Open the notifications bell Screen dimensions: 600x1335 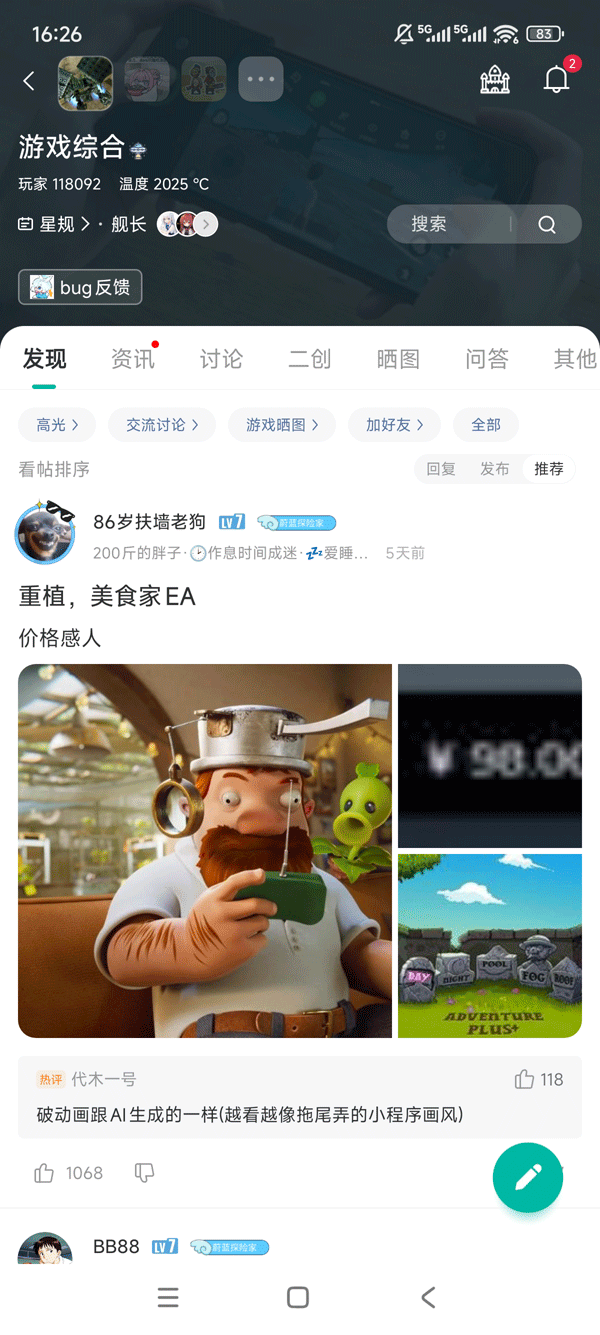(x=556, y=80)
